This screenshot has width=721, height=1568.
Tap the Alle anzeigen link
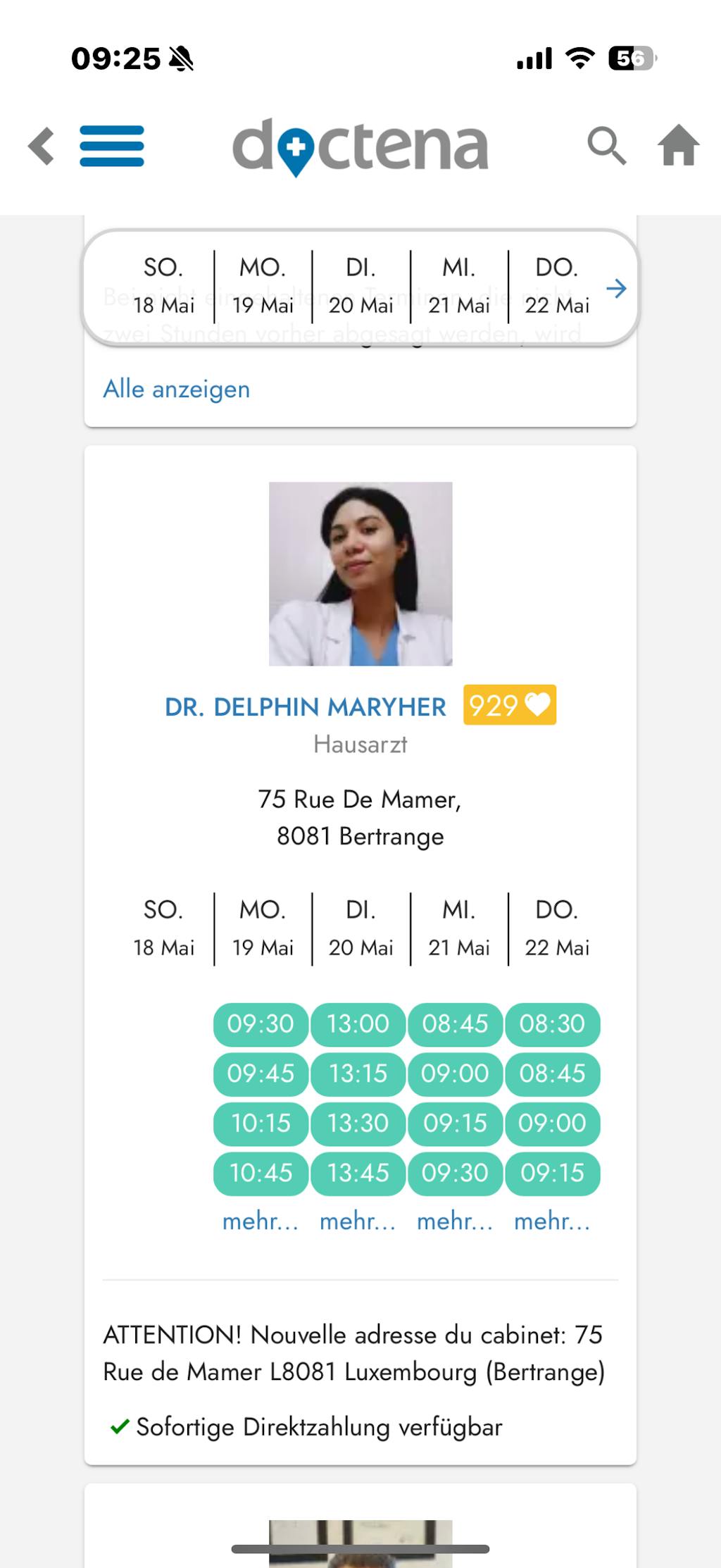pyautogui.click(x=177, y=390)
